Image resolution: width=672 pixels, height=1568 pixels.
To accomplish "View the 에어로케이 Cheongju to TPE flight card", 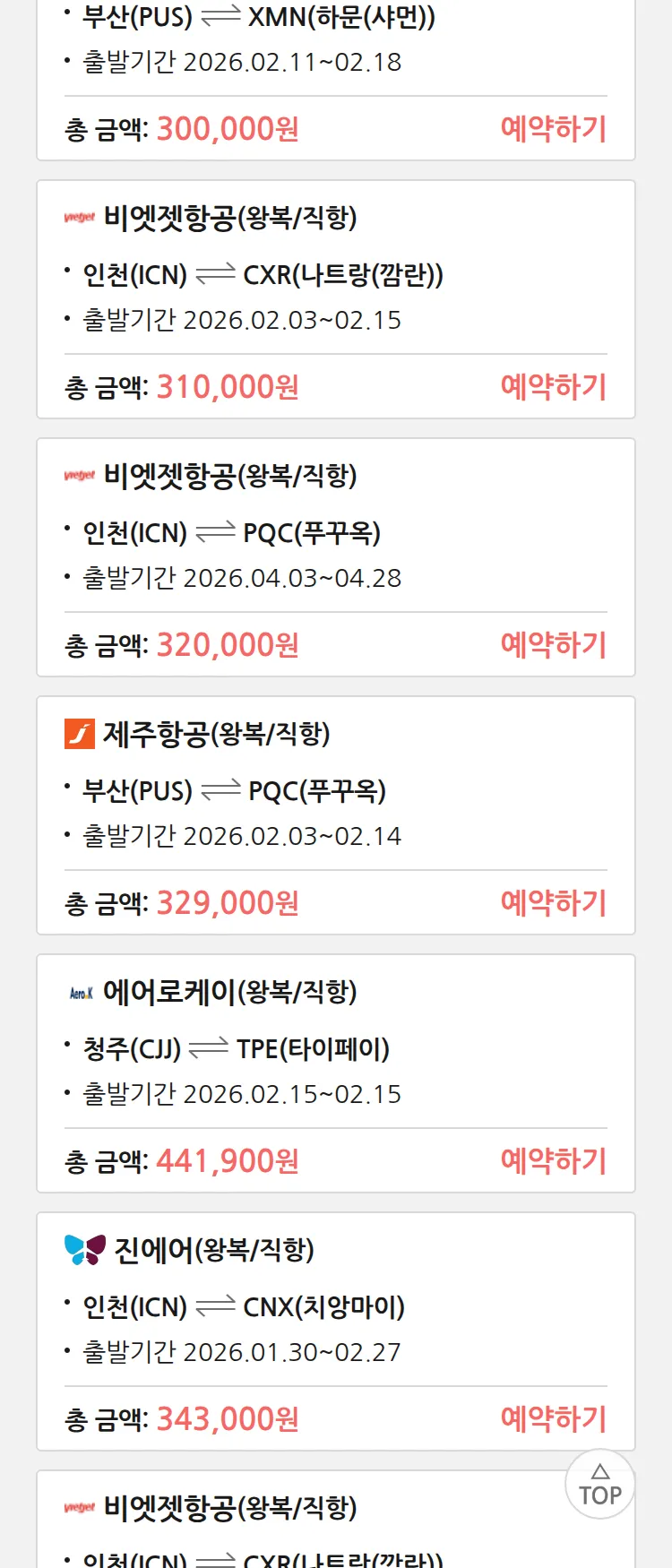I will coord(335,1048).
